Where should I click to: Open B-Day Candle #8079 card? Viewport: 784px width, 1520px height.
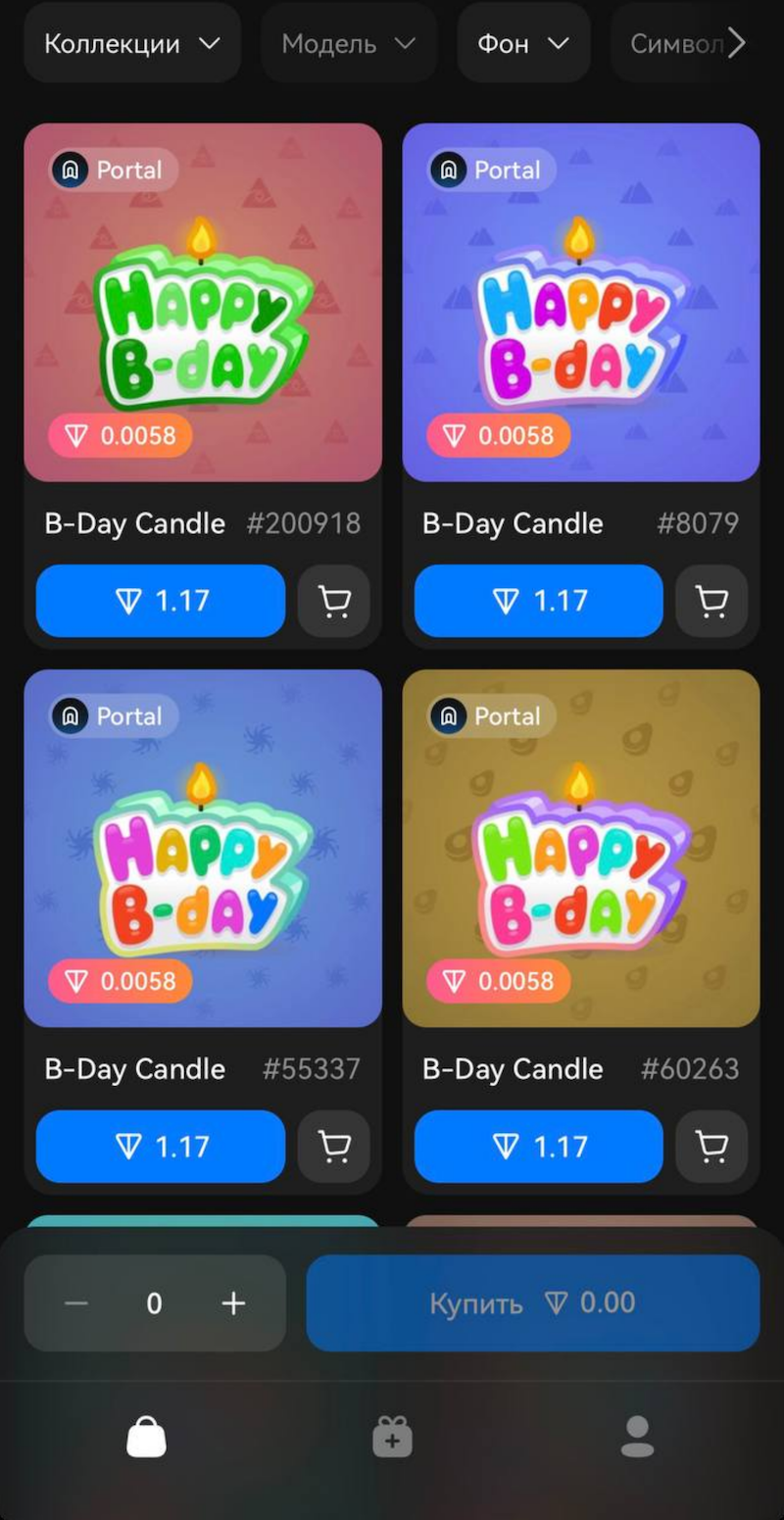581,302
